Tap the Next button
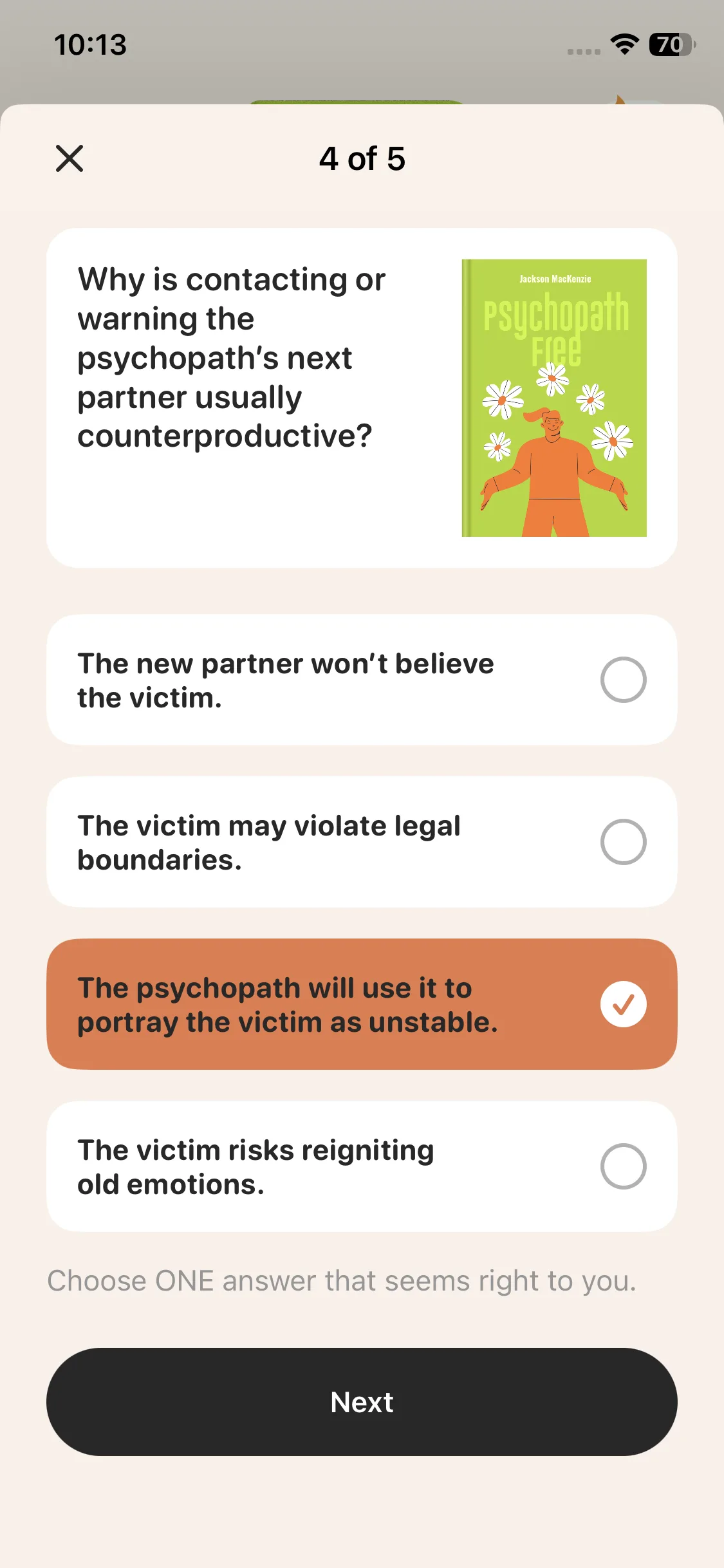 pos(362,1402)
